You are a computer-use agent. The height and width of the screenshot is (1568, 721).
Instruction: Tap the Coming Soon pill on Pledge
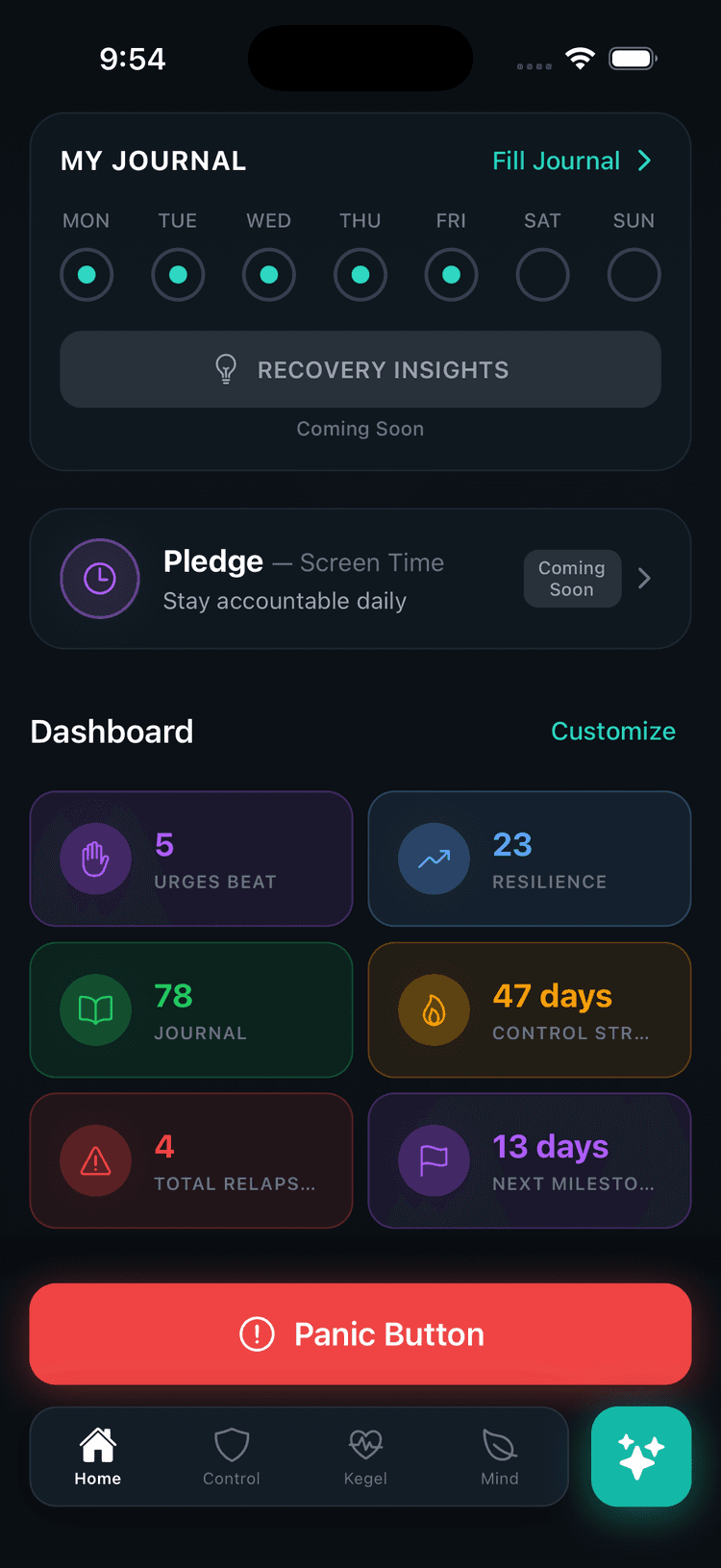pyautogui.click(x=572, y=579)
